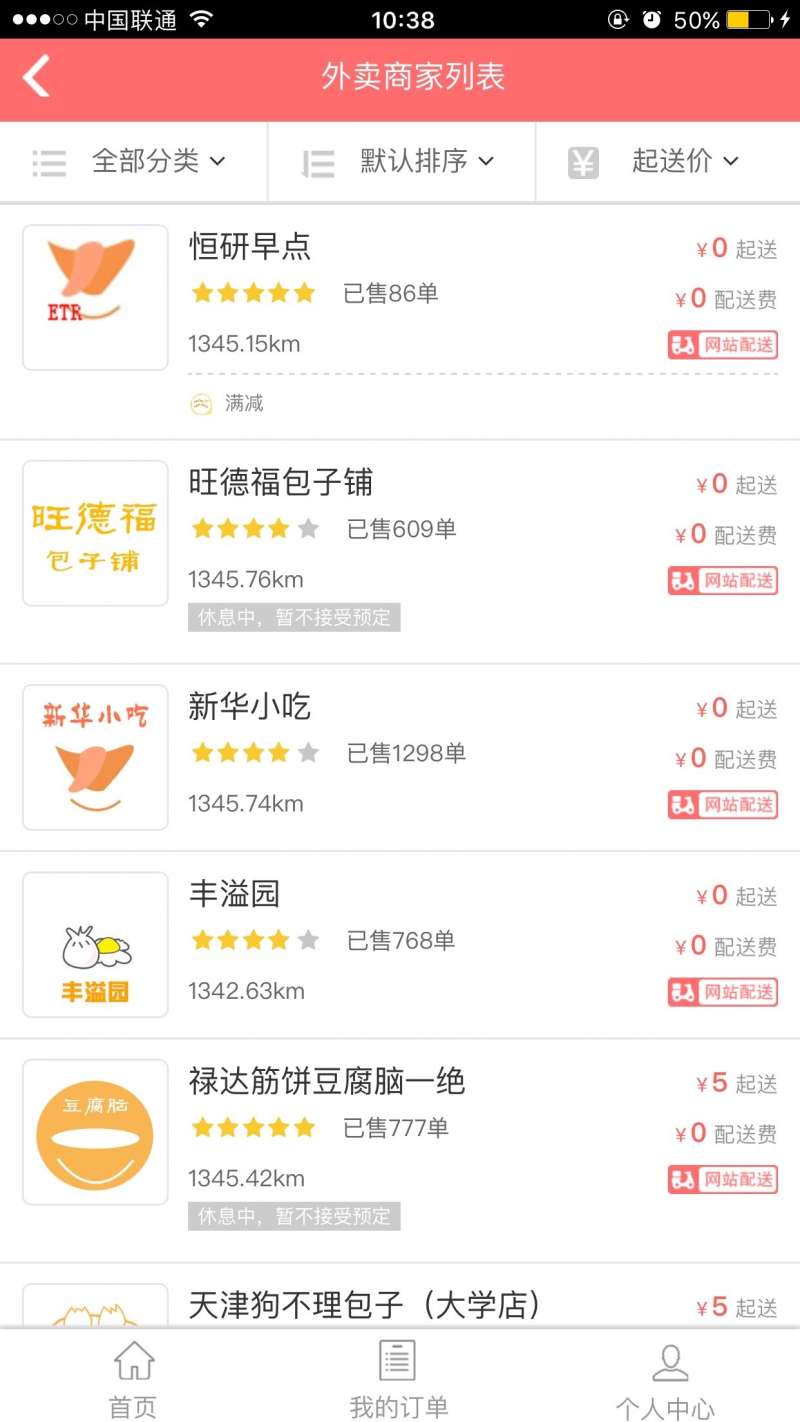The width and height of the screenshot is (800, 1422).
Task: Expand the 全部分类 category dropdown
Action: [x=134, y=161]
